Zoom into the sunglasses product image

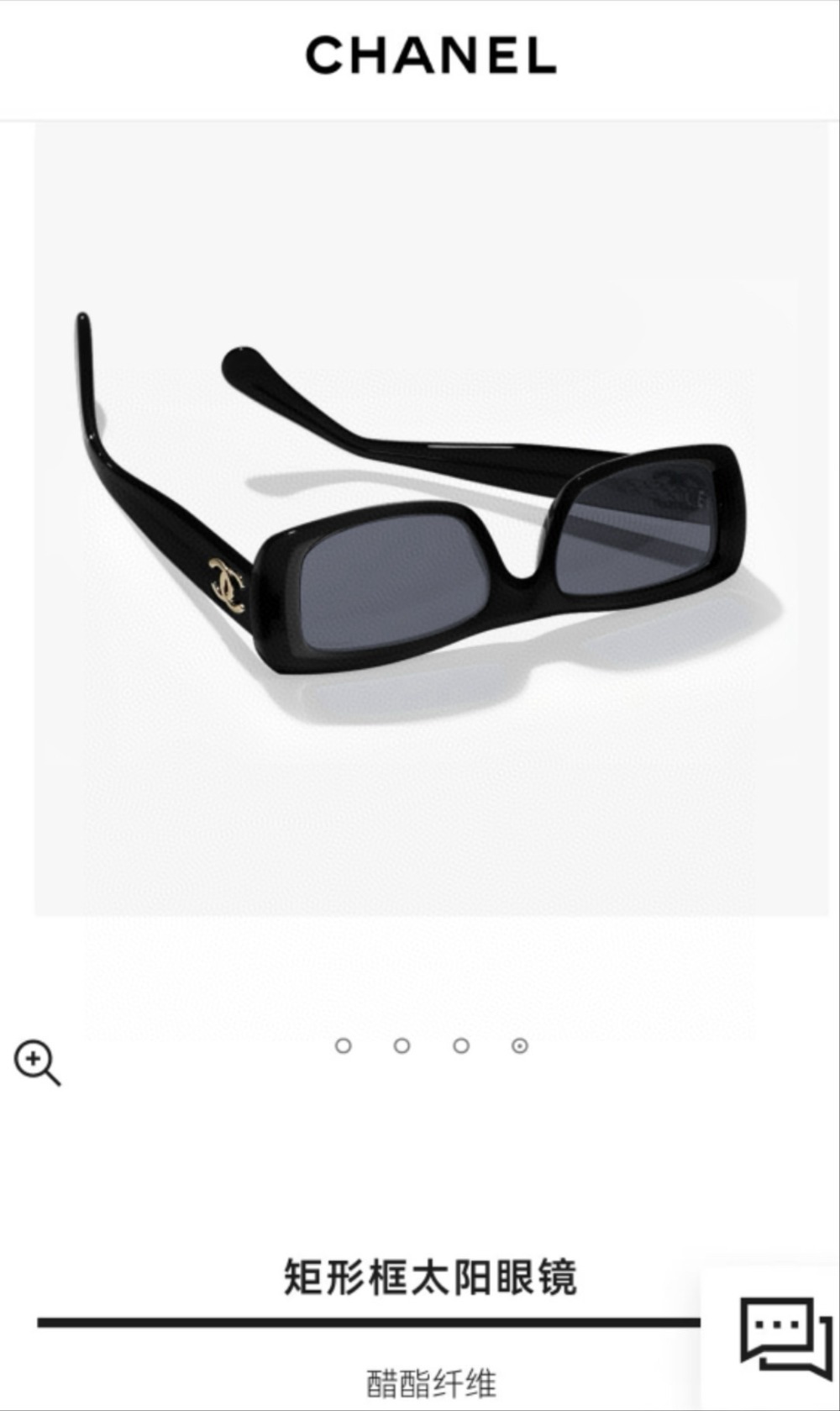click(37, 1063)
